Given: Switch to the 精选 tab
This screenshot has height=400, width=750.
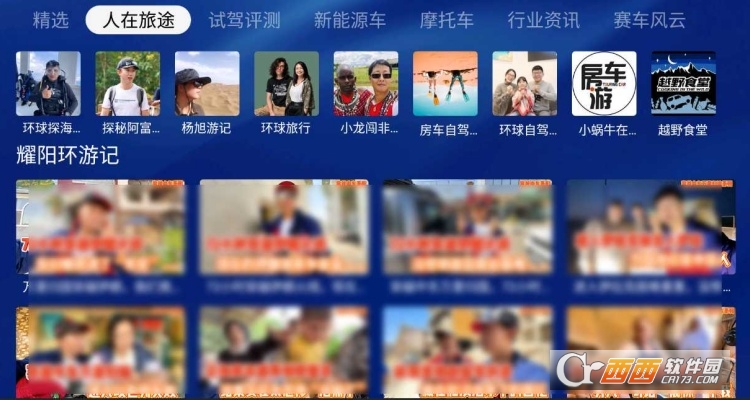Looking at the screenshot, I should click(50, 20).
